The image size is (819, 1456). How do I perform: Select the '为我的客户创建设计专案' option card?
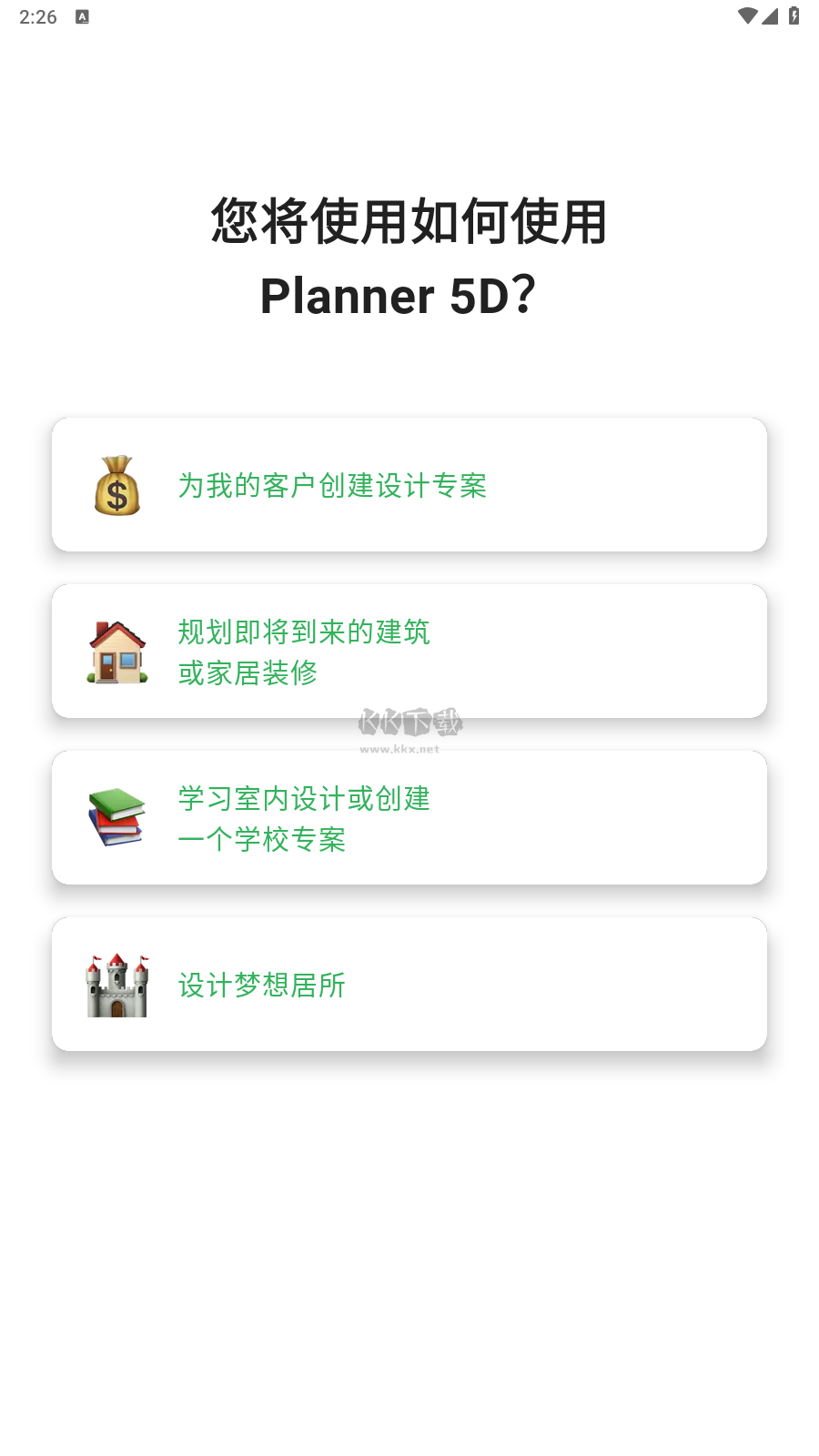pos(409,484)
